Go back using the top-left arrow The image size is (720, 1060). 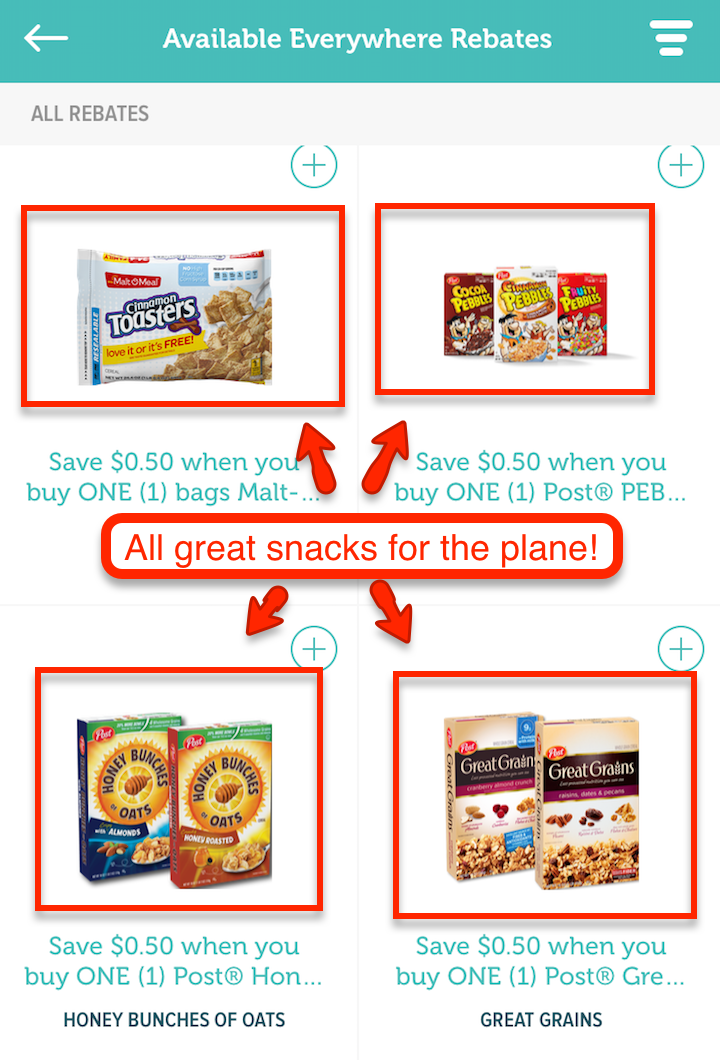(46, 39)
